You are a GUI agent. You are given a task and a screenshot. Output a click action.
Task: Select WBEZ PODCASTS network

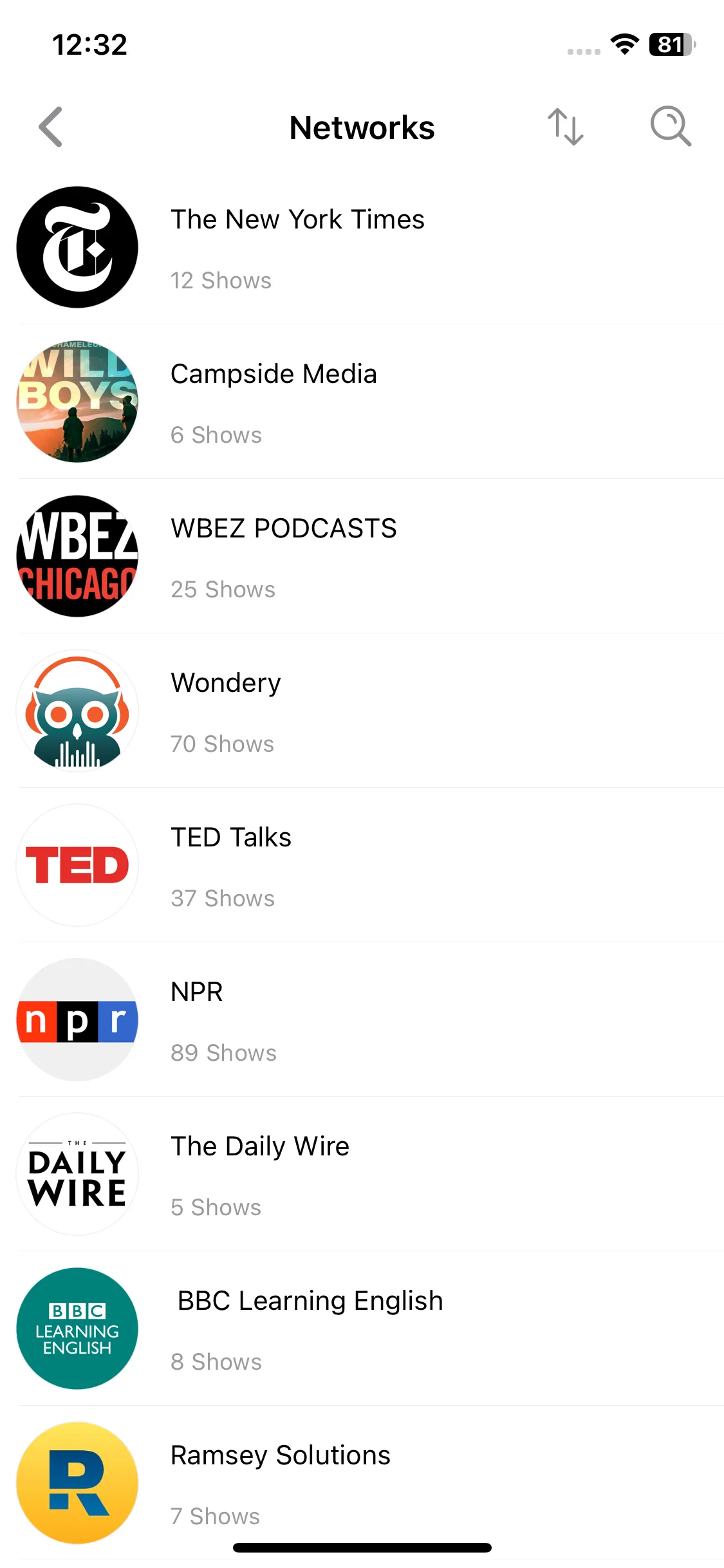(x=283, y=556)
